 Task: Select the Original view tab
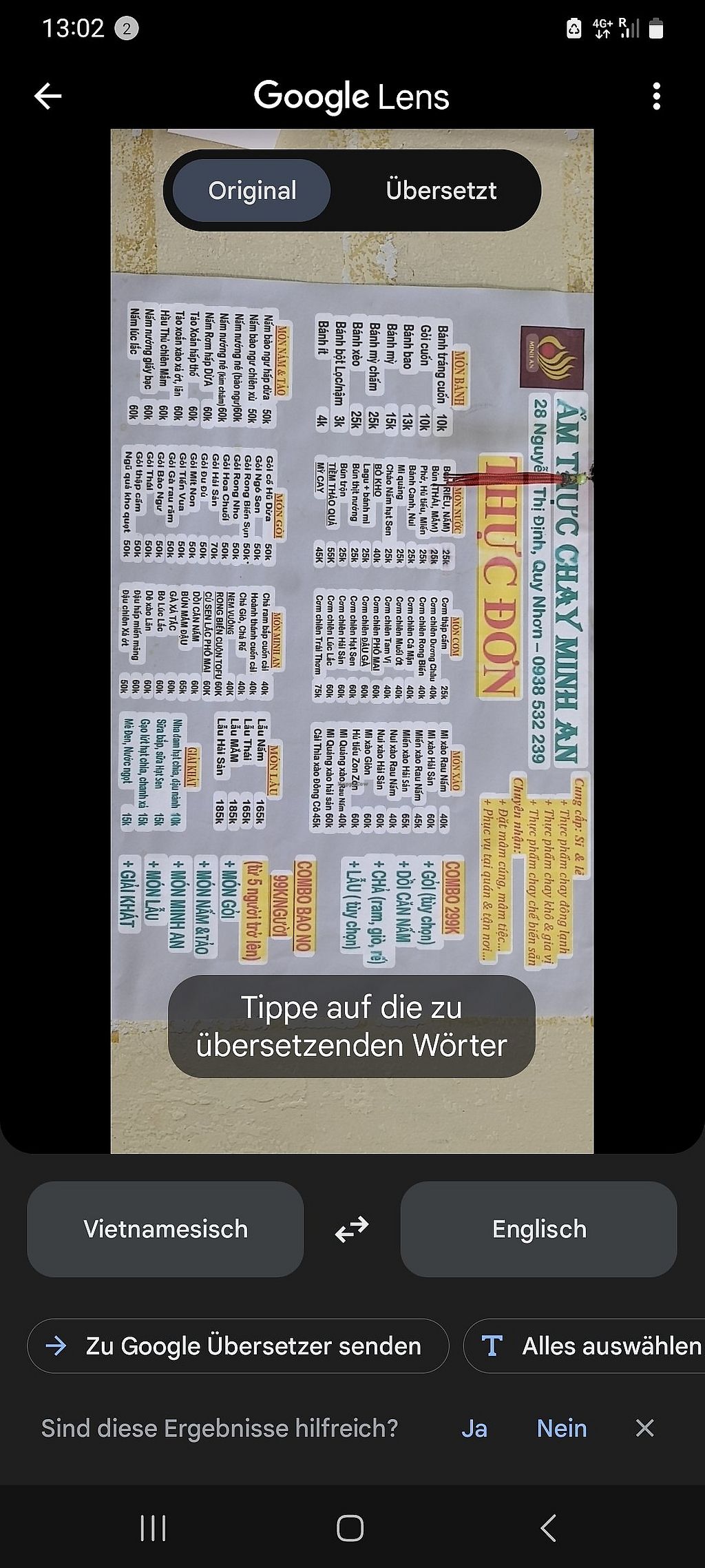[x=252, y=191]
